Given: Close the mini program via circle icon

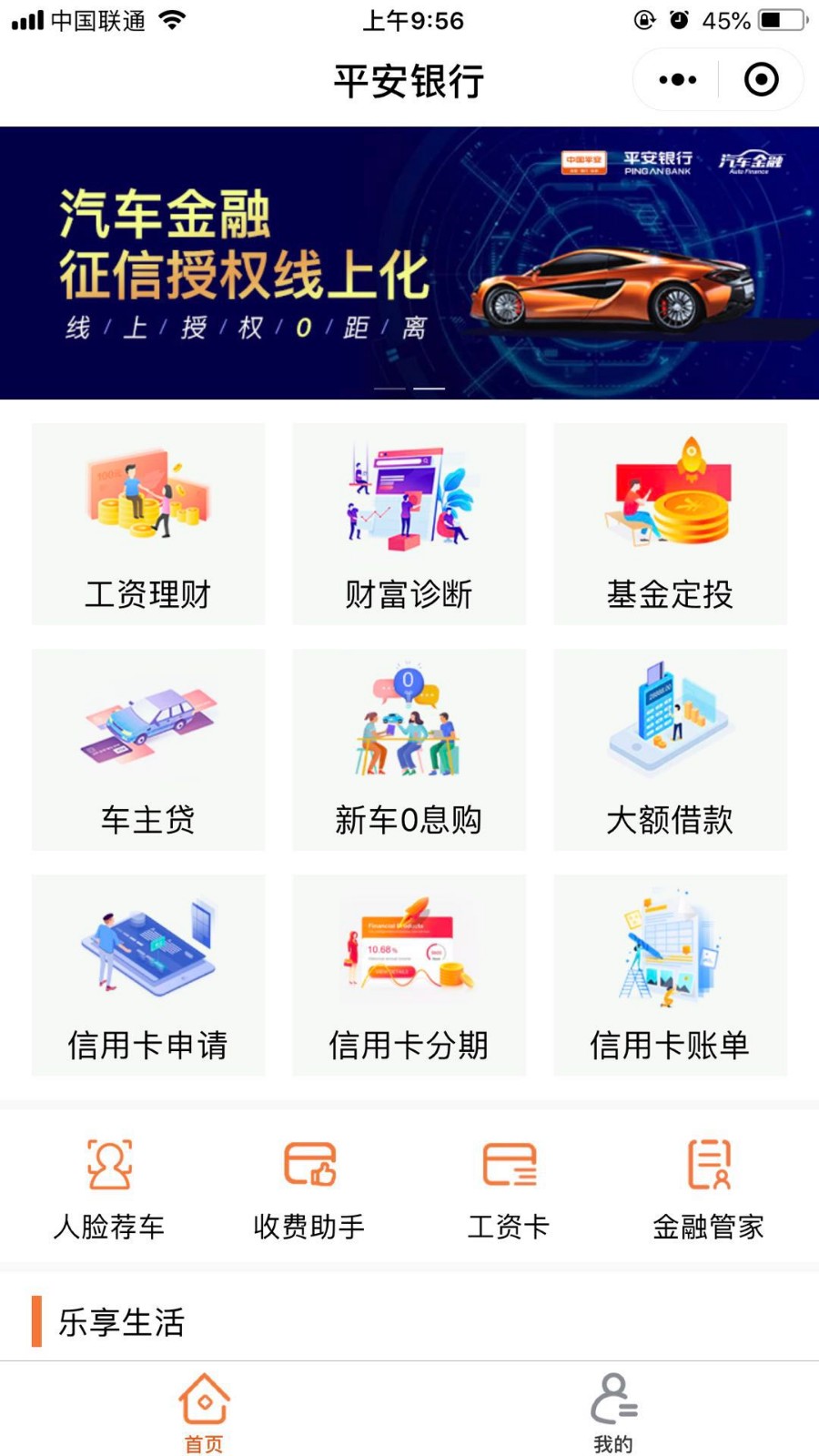Looking at the screenshot, I should [x=761, y=80].
